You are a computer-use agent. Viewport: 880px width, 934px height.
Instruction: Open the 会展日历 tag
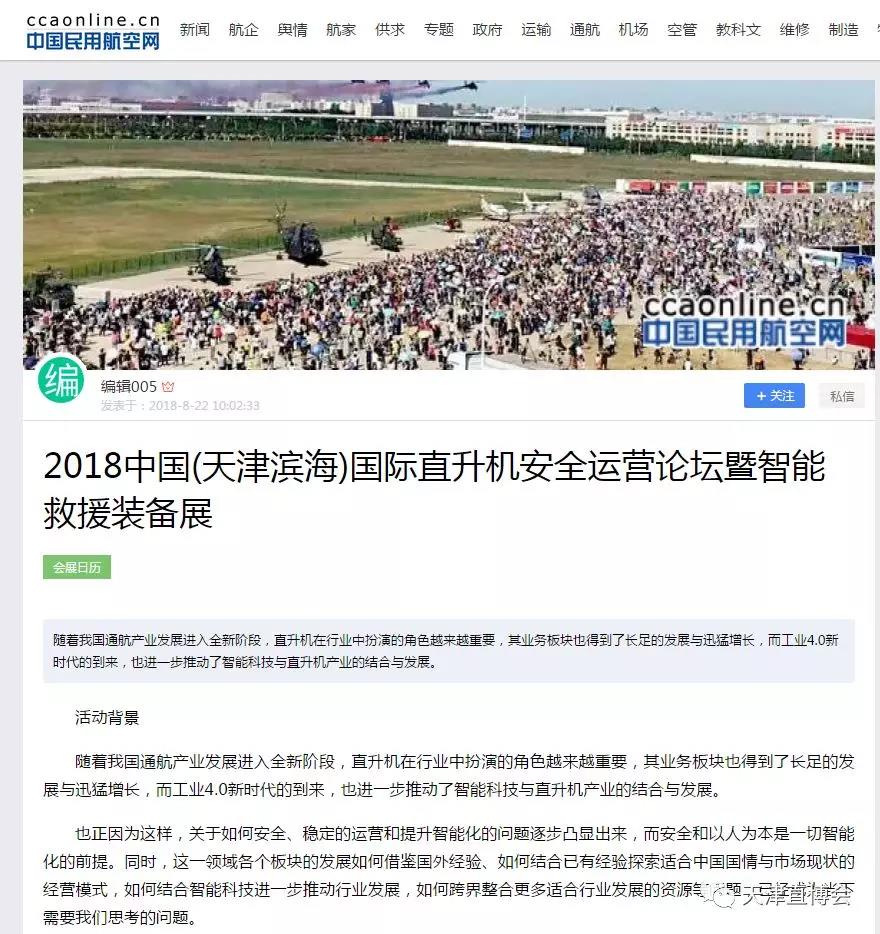pos(77,567)
